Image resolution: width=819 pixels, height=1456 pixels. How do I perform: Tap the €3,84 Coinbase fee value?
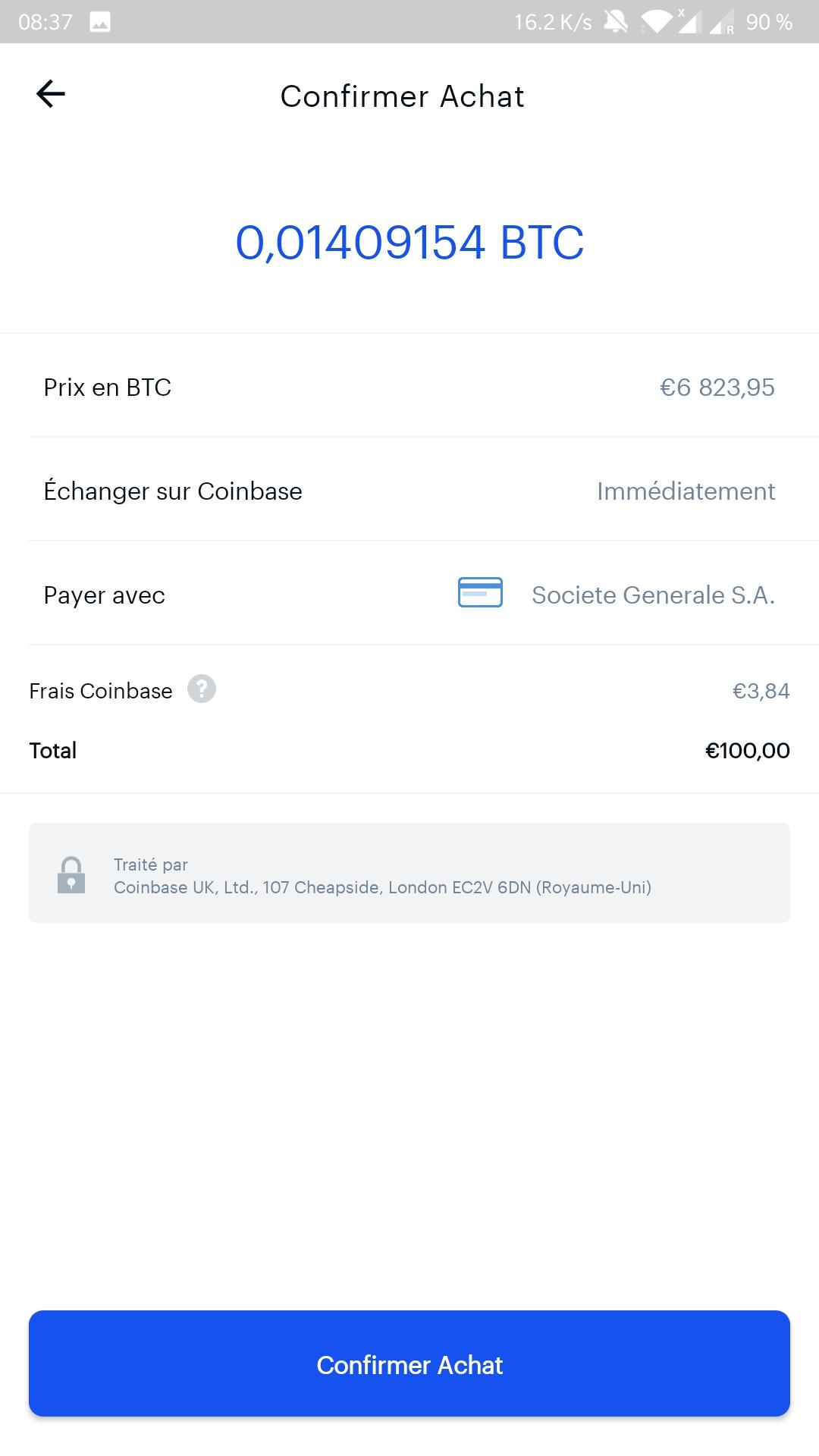[x=760, y=691]
